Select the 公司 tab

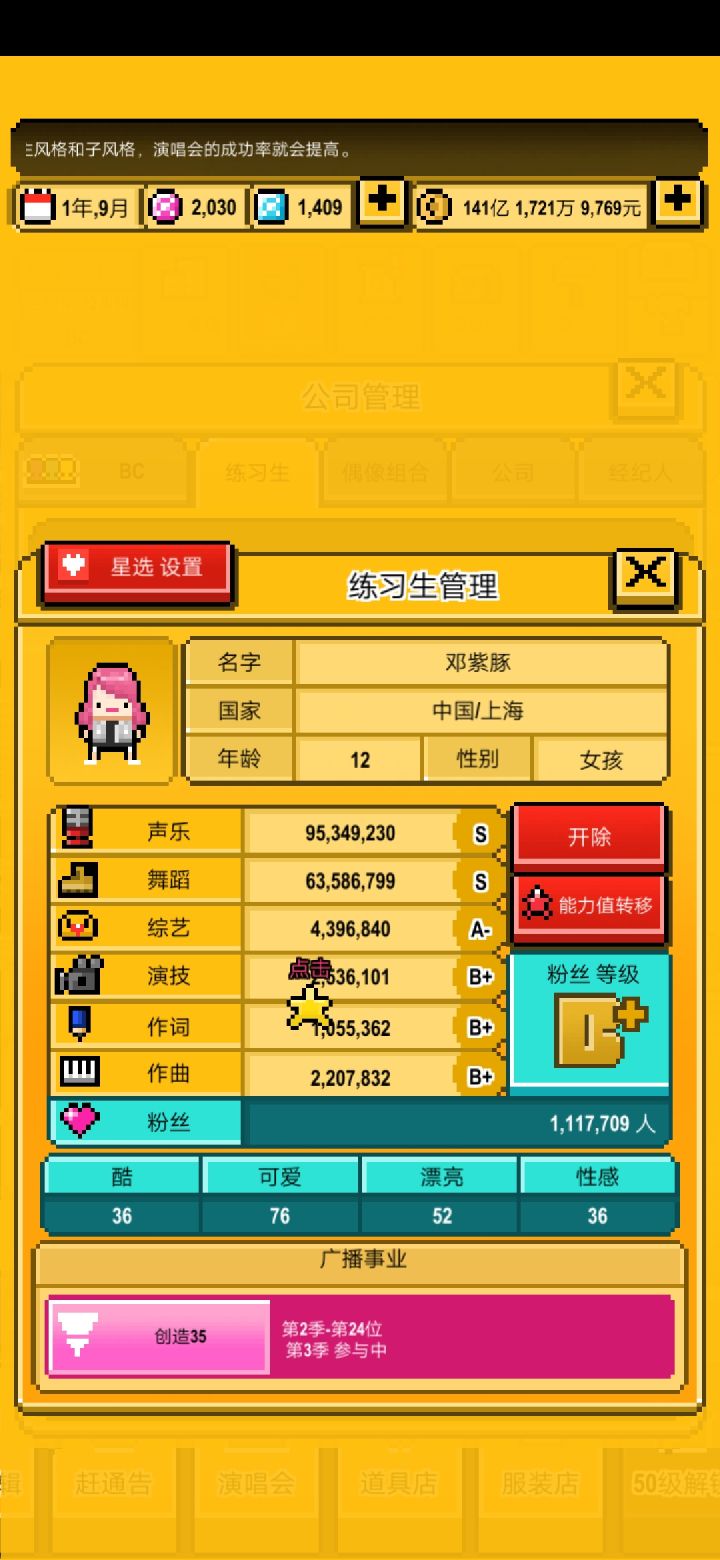tap(513, 471)
